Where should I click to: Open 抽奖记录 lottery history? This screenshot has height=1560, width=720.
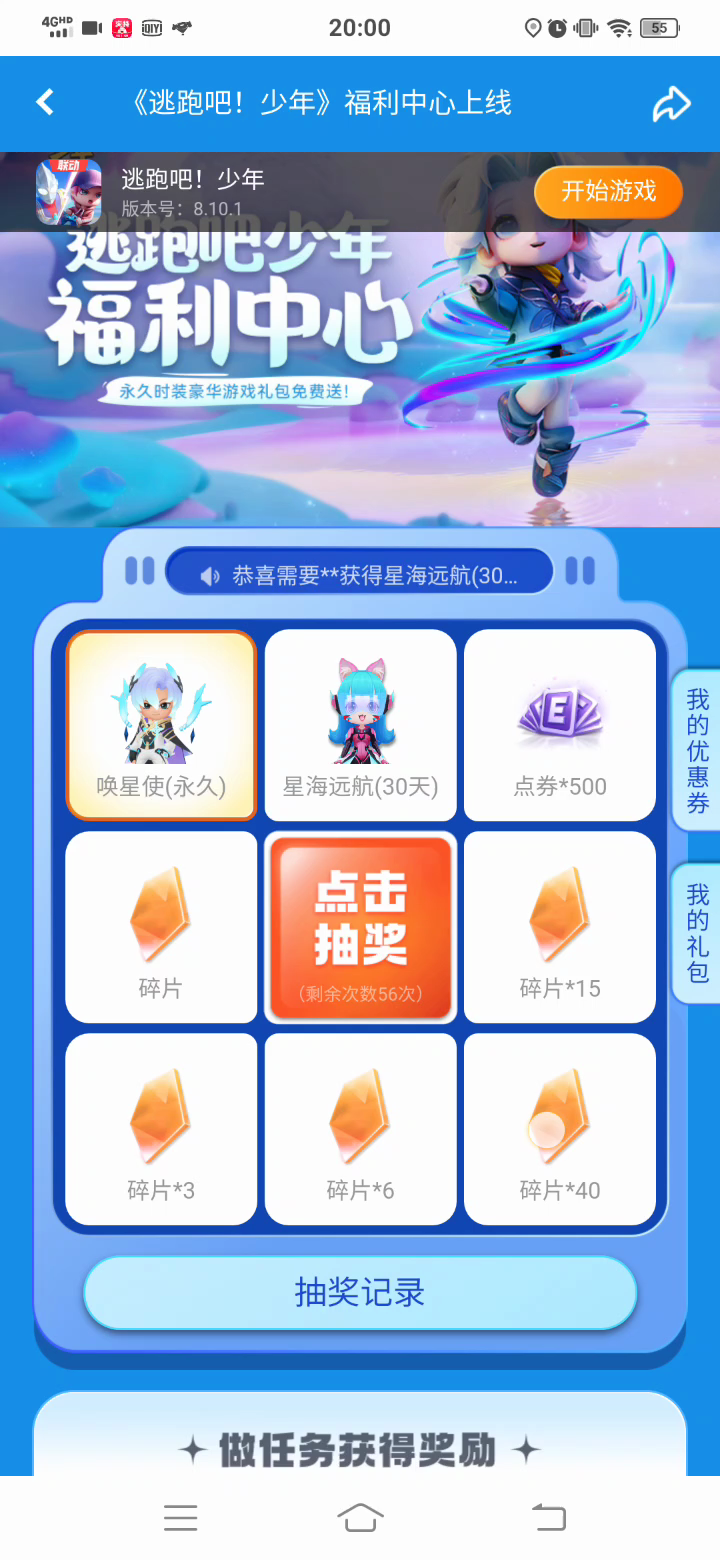click(360, 1292)
